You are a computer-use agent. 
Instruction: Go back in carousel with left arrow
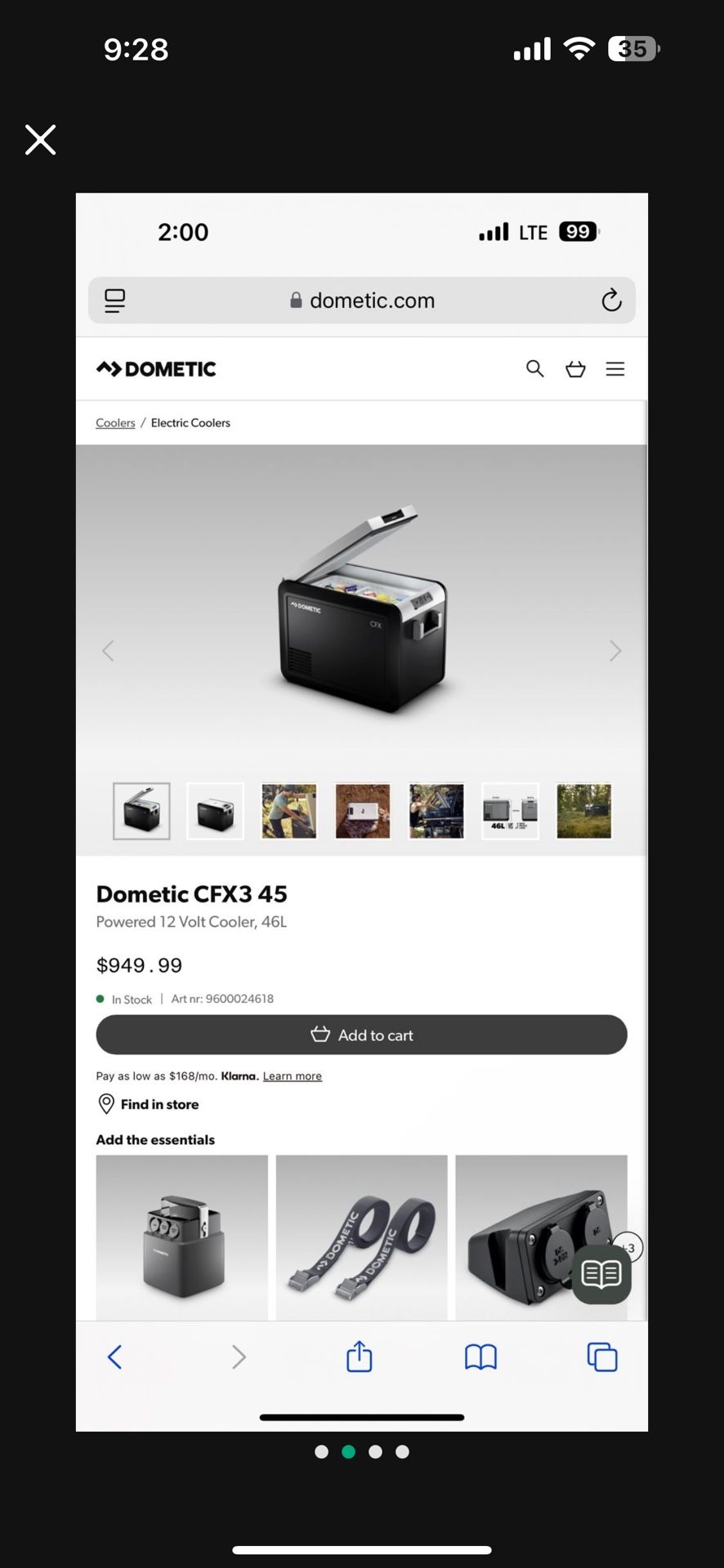108,650
